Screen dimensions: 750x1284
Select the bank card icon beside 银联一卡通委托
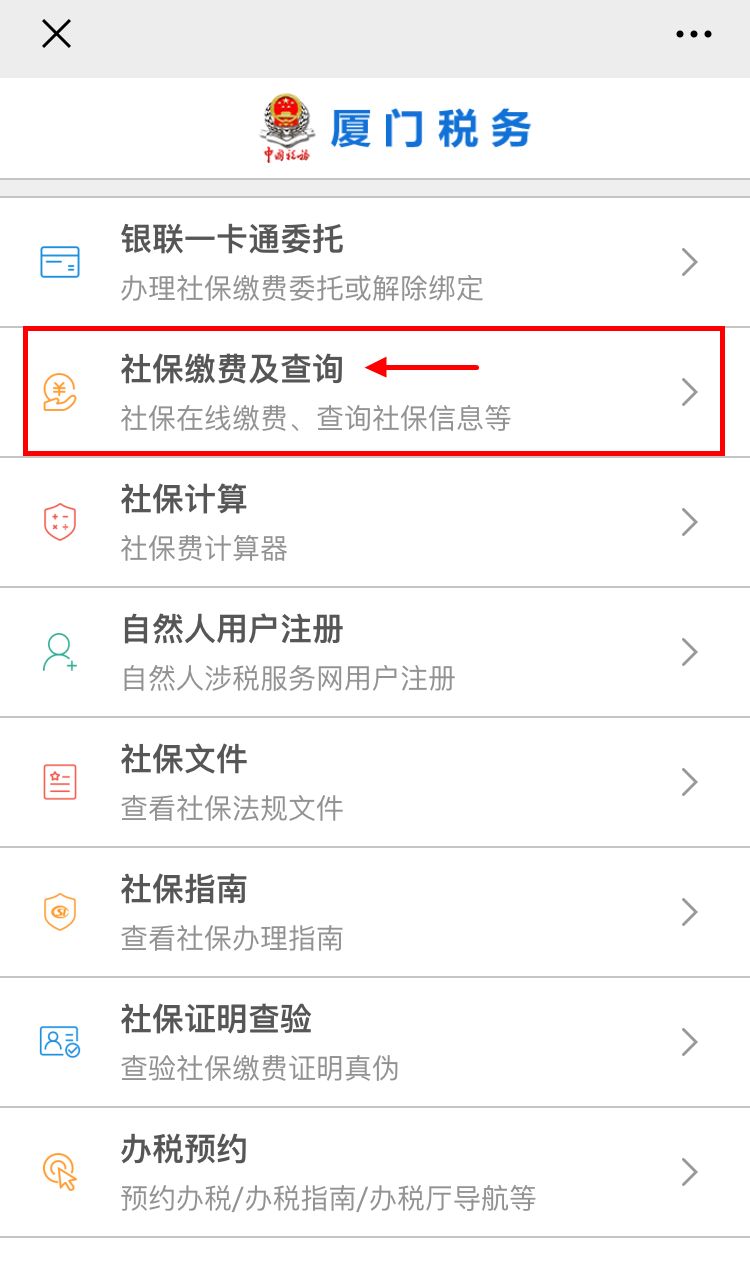[59, 262]
